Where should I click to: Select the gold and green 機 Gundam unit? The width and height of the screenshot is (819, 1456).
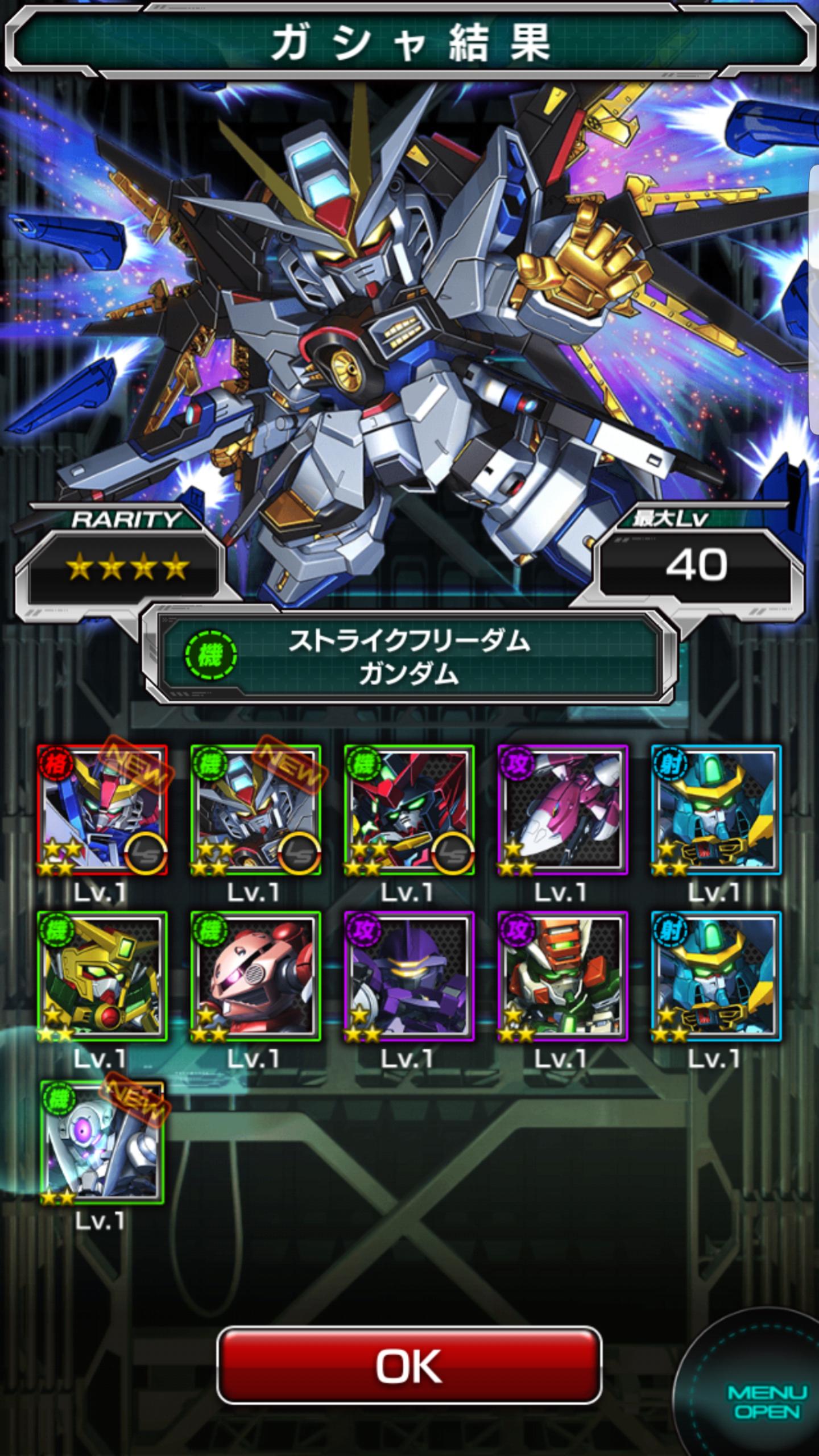click(102, 976)
